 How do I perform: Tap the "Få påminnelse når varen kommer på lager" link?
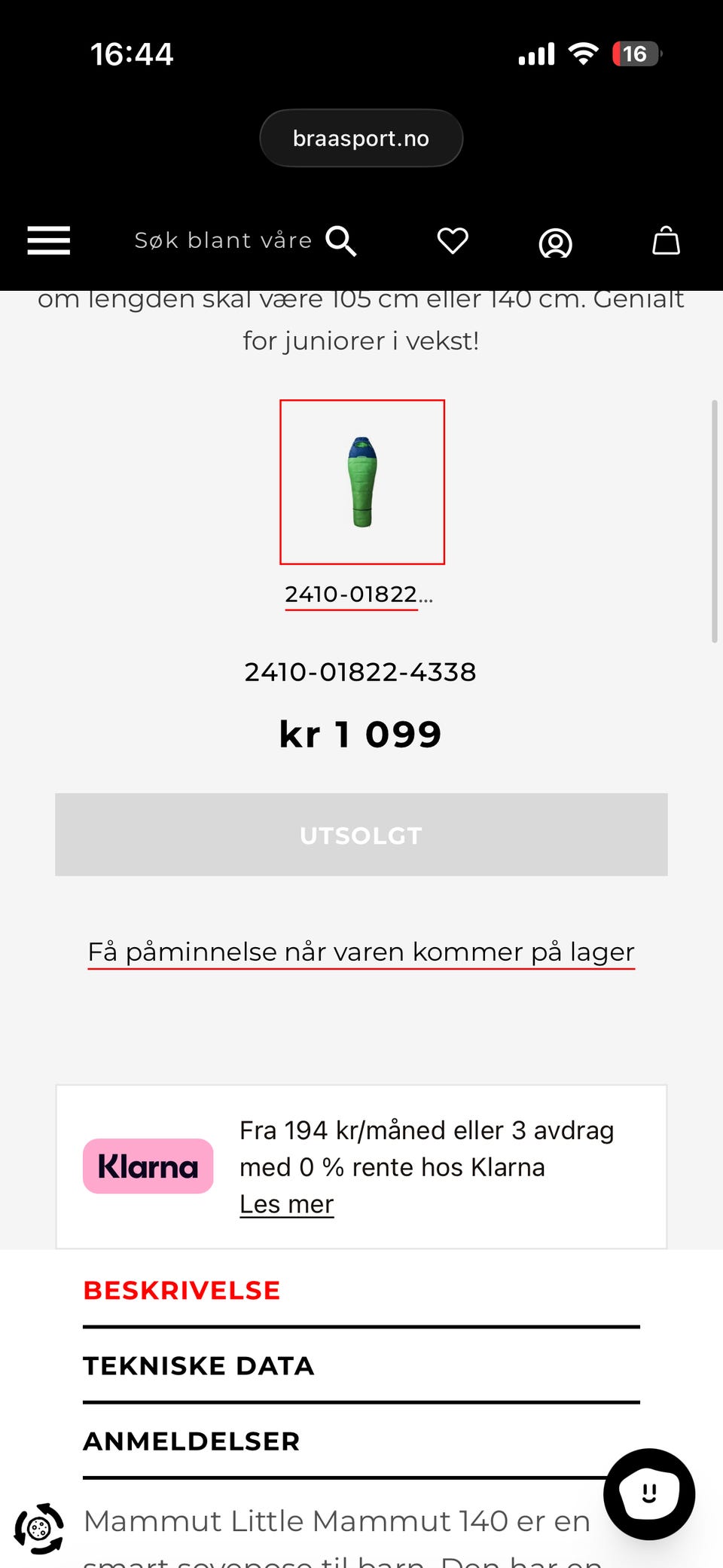[361, 952]
